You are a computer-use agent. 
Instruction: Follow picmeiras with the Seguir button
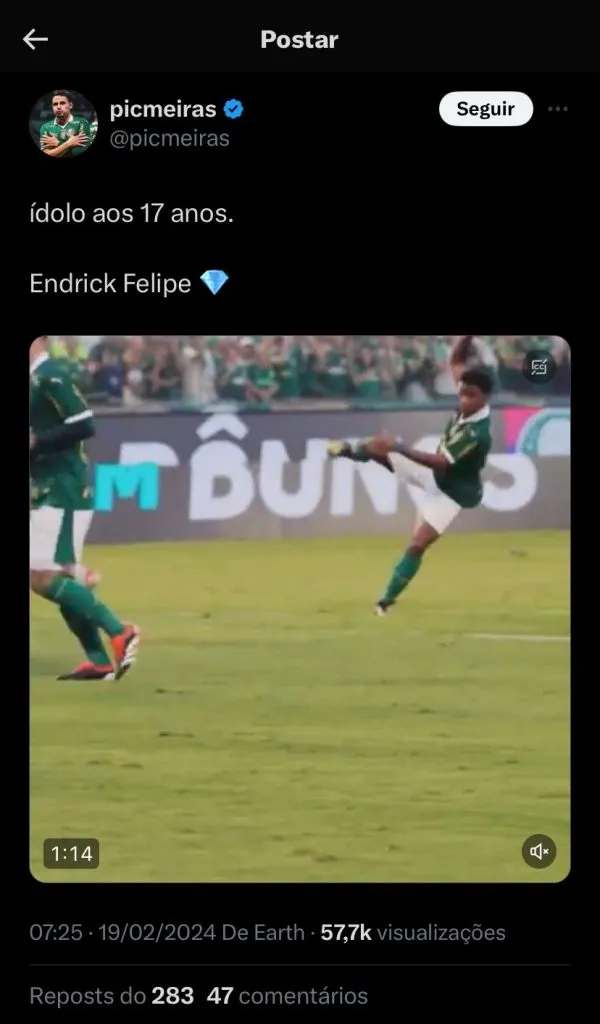(485, 109)
